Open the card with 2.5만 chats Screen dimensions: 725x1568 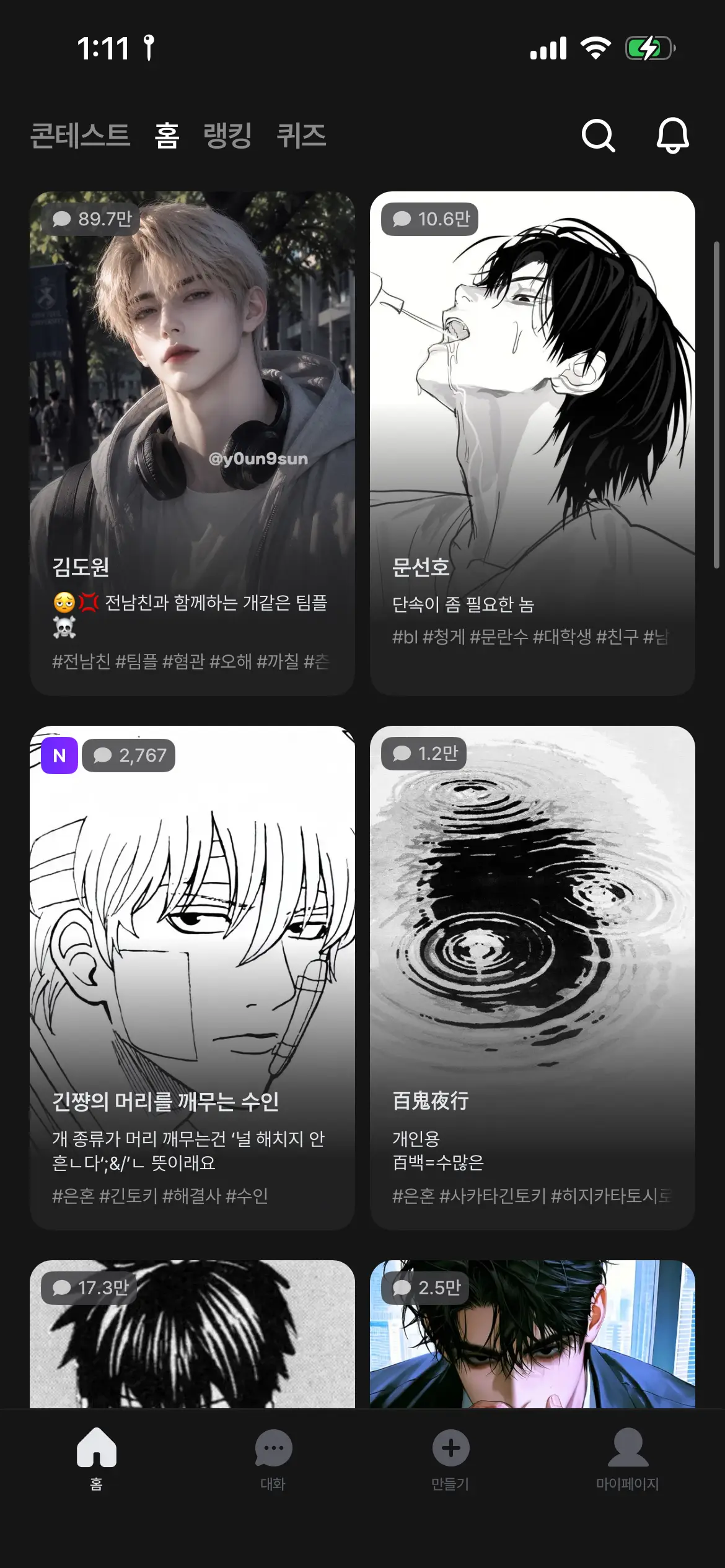coord(532,1334)
